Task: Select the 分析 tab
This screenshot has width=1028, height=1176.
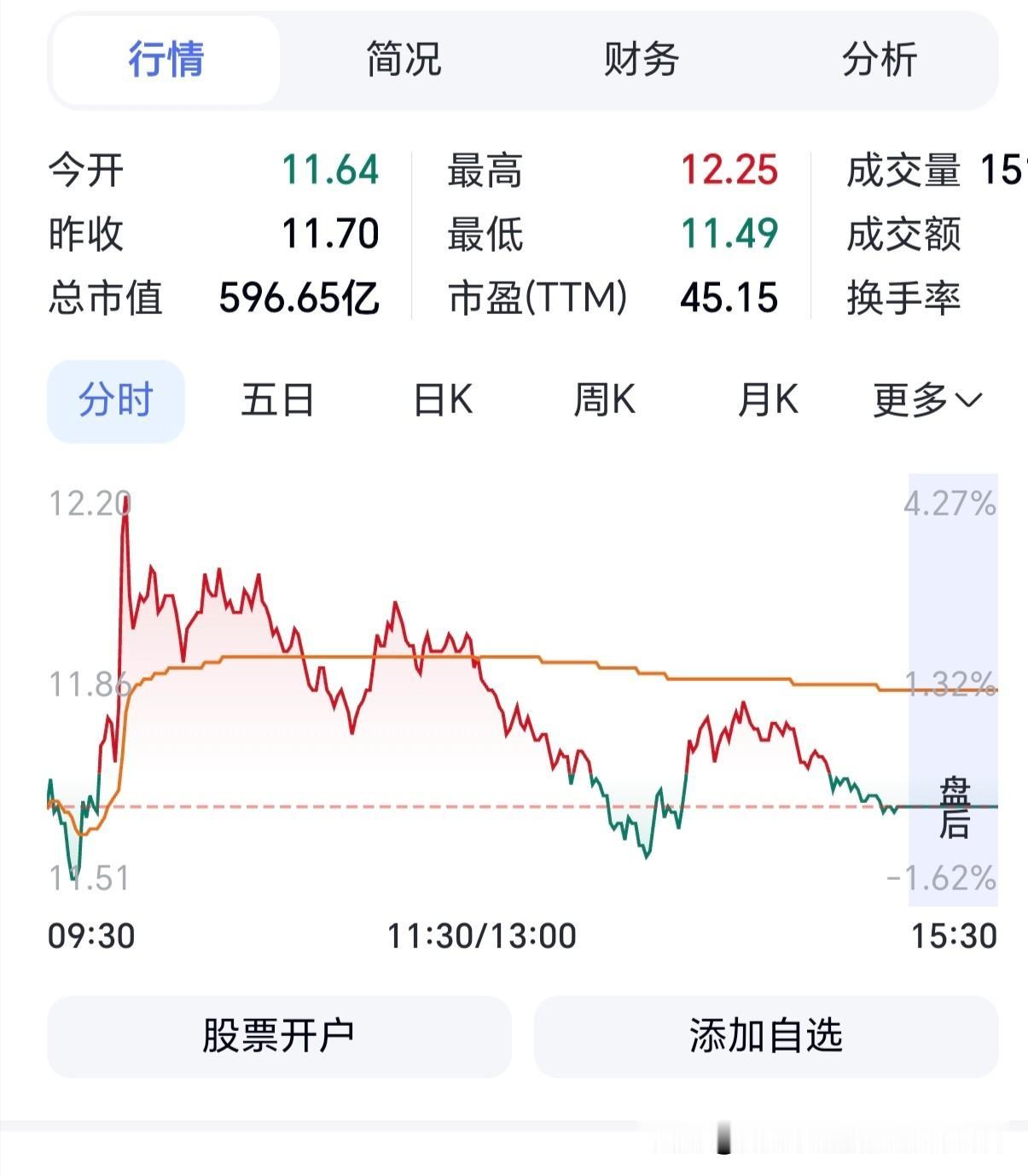Action: (880, 60)
